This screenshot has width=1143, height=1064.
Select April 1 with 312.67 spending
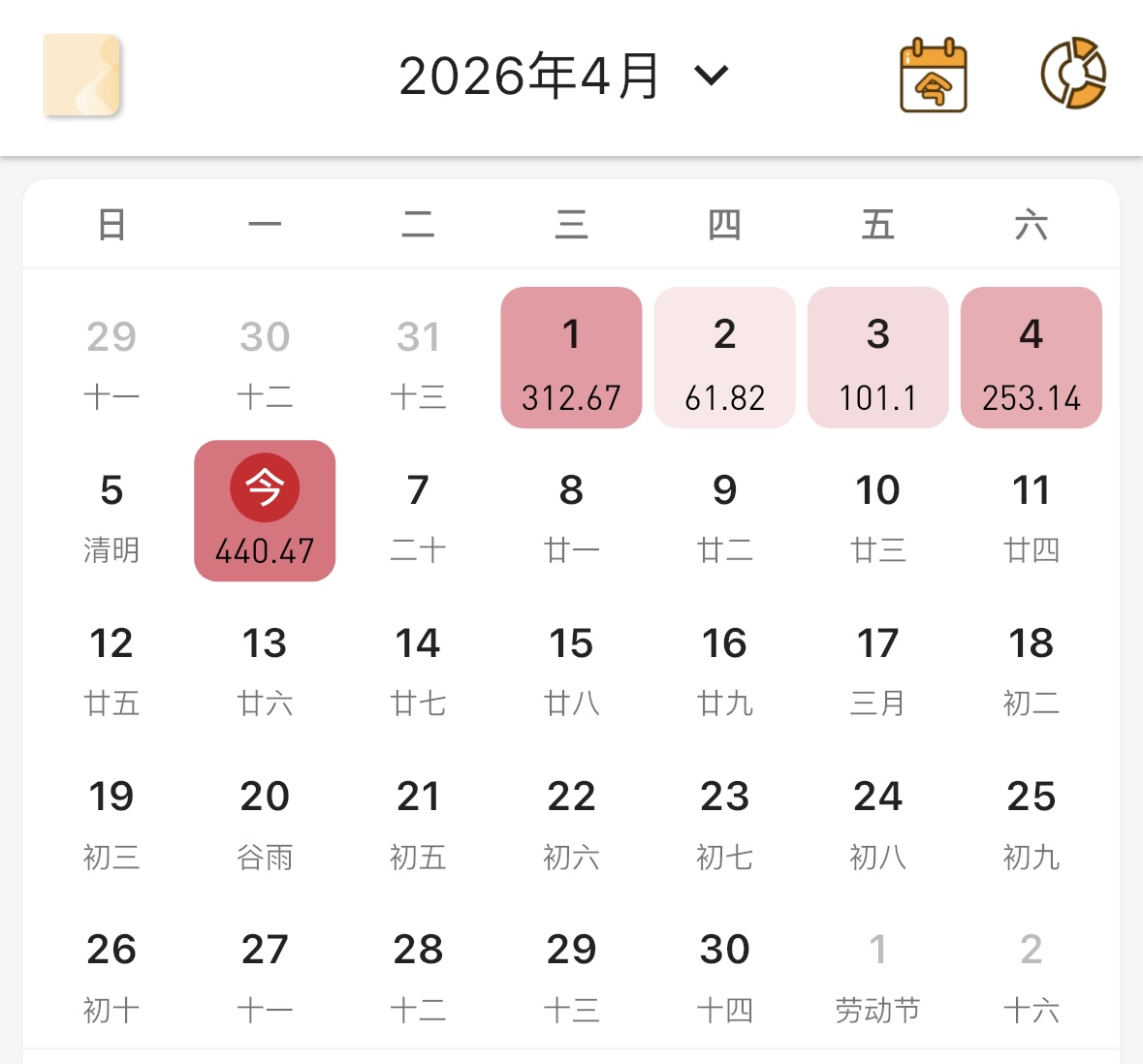571,358
